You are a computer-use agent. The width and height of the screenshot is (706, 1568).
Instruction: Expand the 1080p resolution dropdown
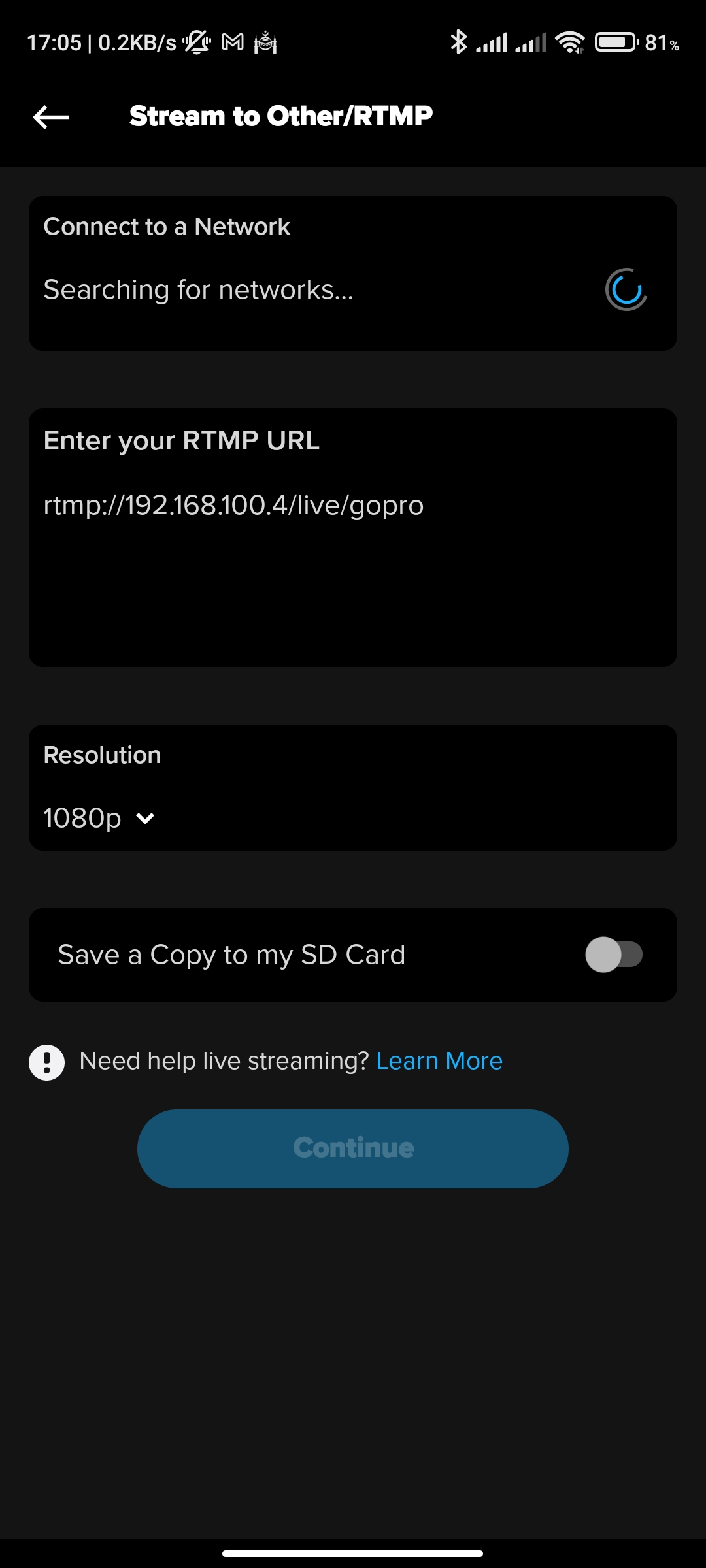99,818
